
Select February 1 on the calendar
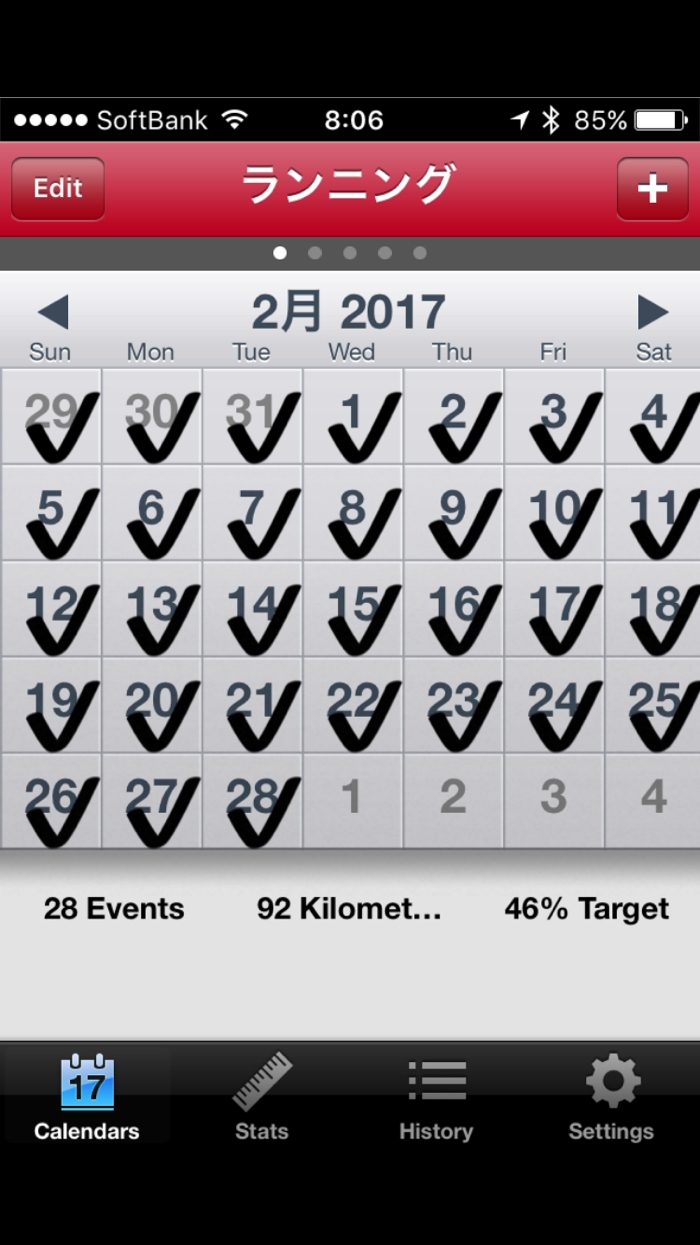click(x=353, y=417)
